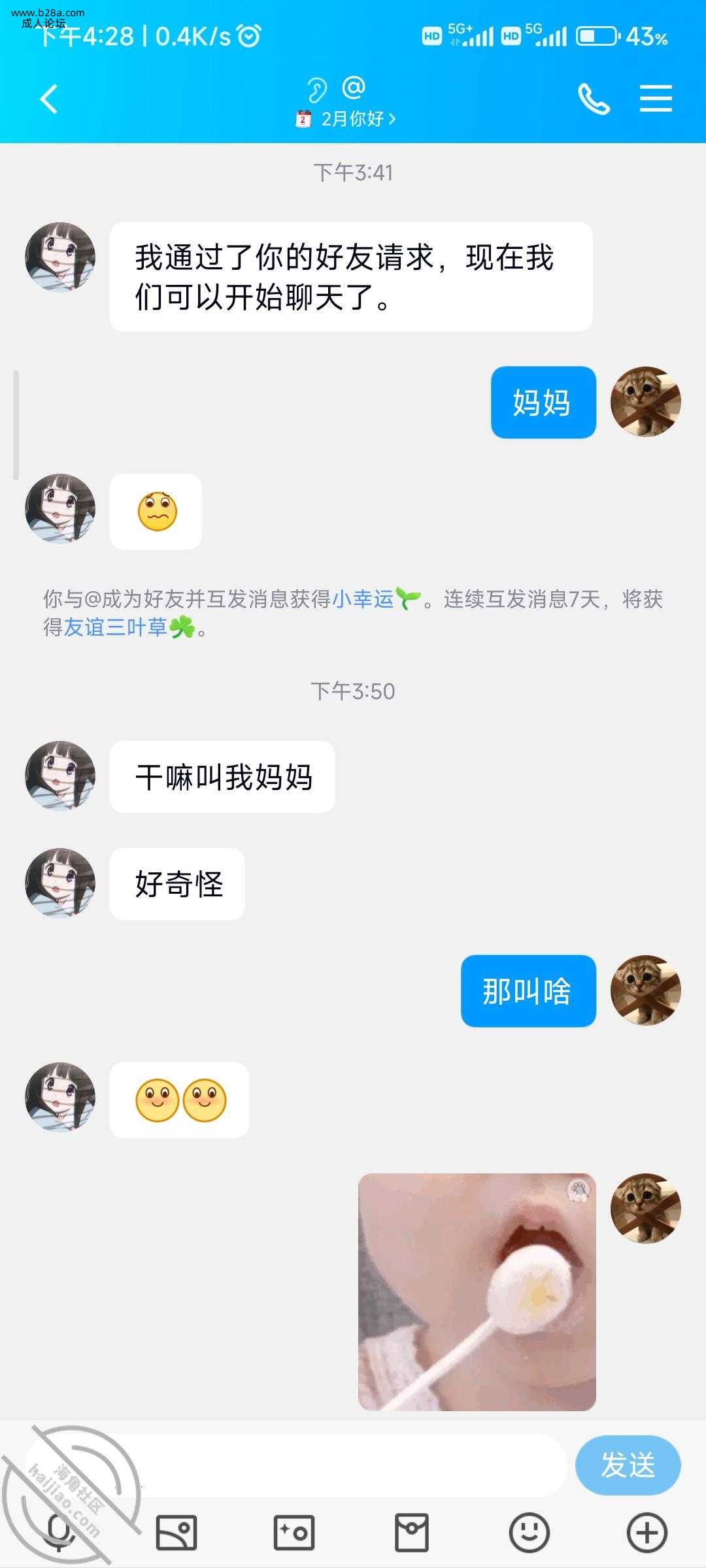706x1568 pixels.
Task: Open the sent lollipop picture
Action: [x=477, y=1292]
